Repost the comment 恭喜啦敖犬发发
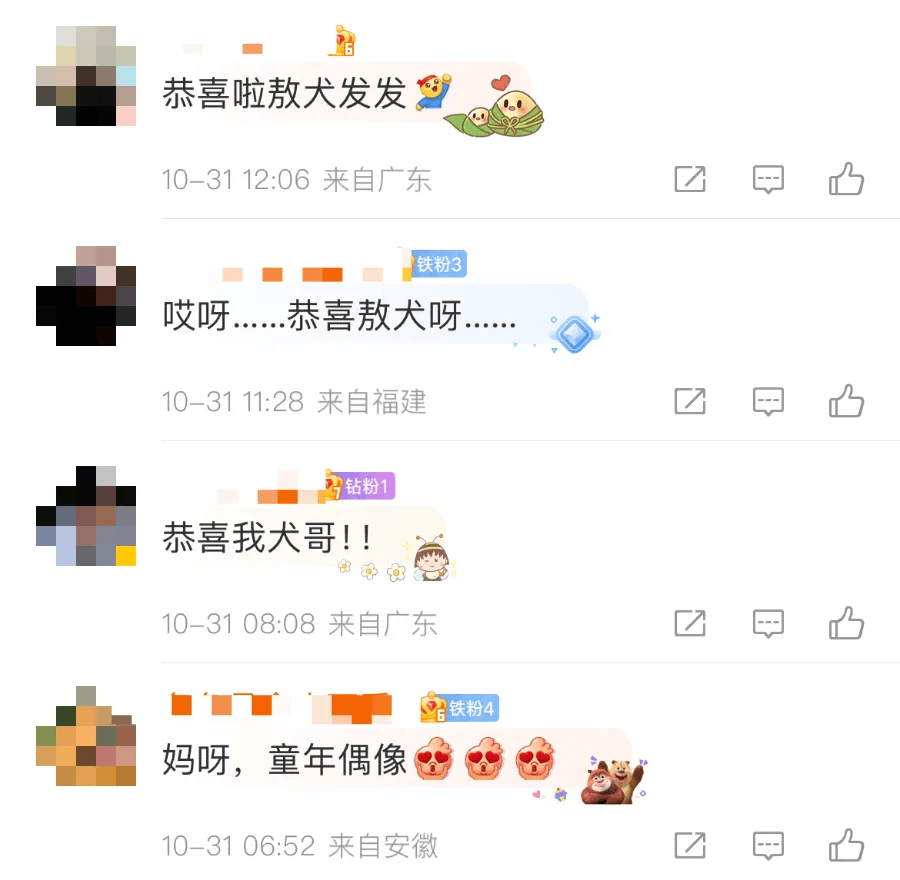The image size is (900, 880). (690, 180)
